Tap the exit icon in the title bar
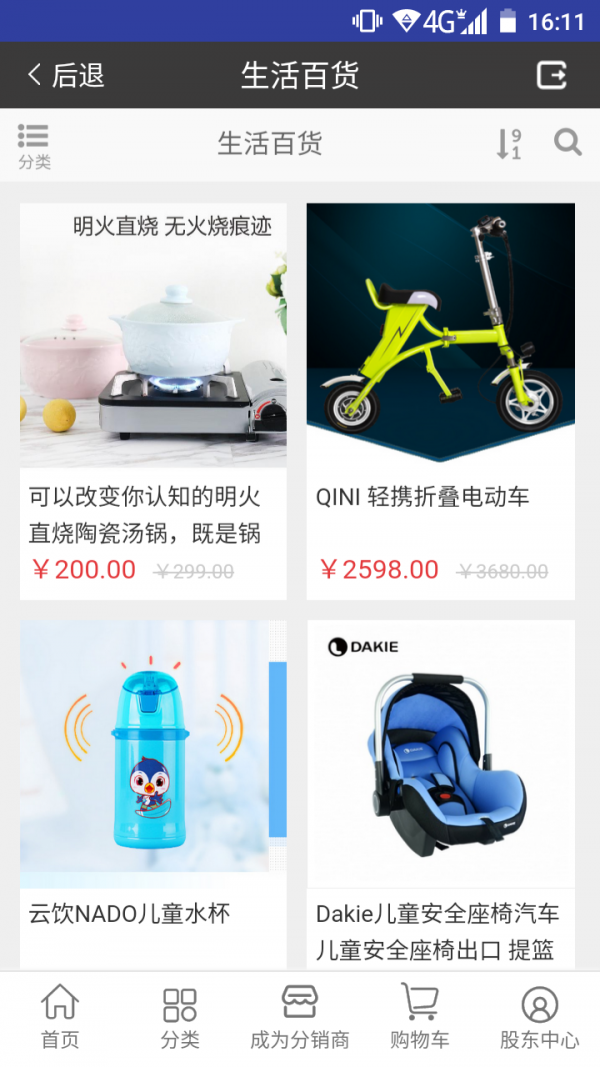600x1067 pixels. pyautogui.click(x=552, y=75)
